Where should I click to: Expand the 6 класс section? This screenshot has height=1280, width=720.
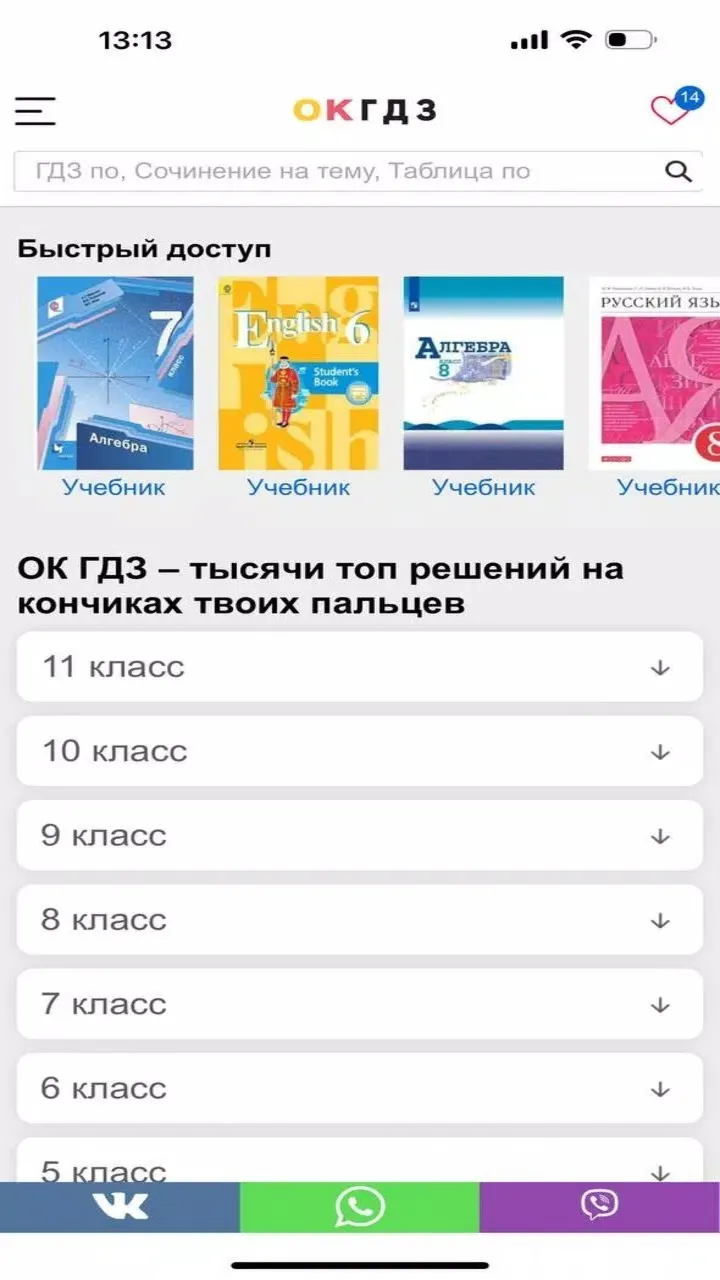(360, 1088)
